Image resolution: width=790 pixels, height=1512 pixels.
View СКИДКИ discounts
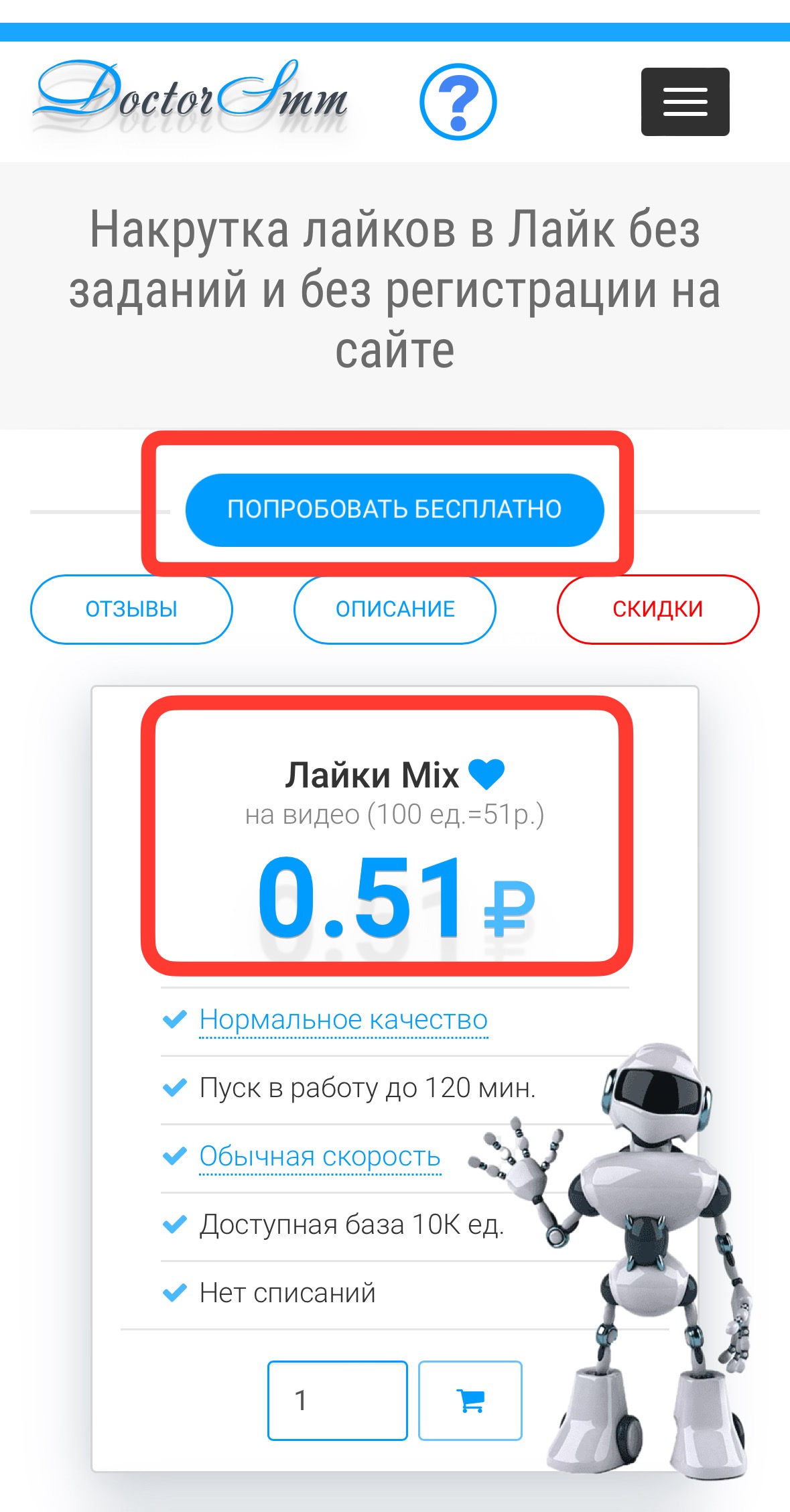pyautogui.click(x=657, y=609)
